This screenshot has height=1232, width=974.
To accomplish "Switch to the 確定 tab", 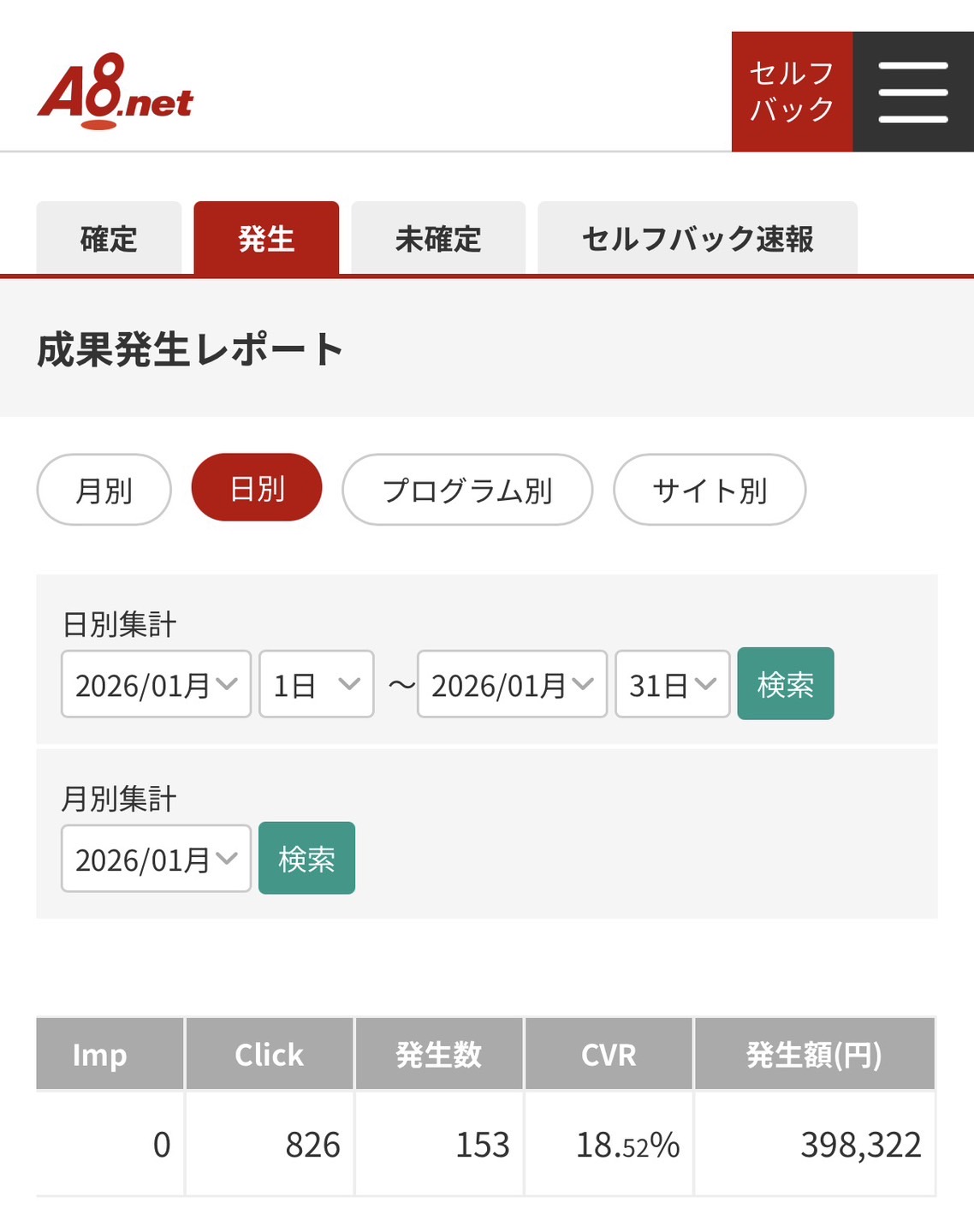I will (109, 238).
